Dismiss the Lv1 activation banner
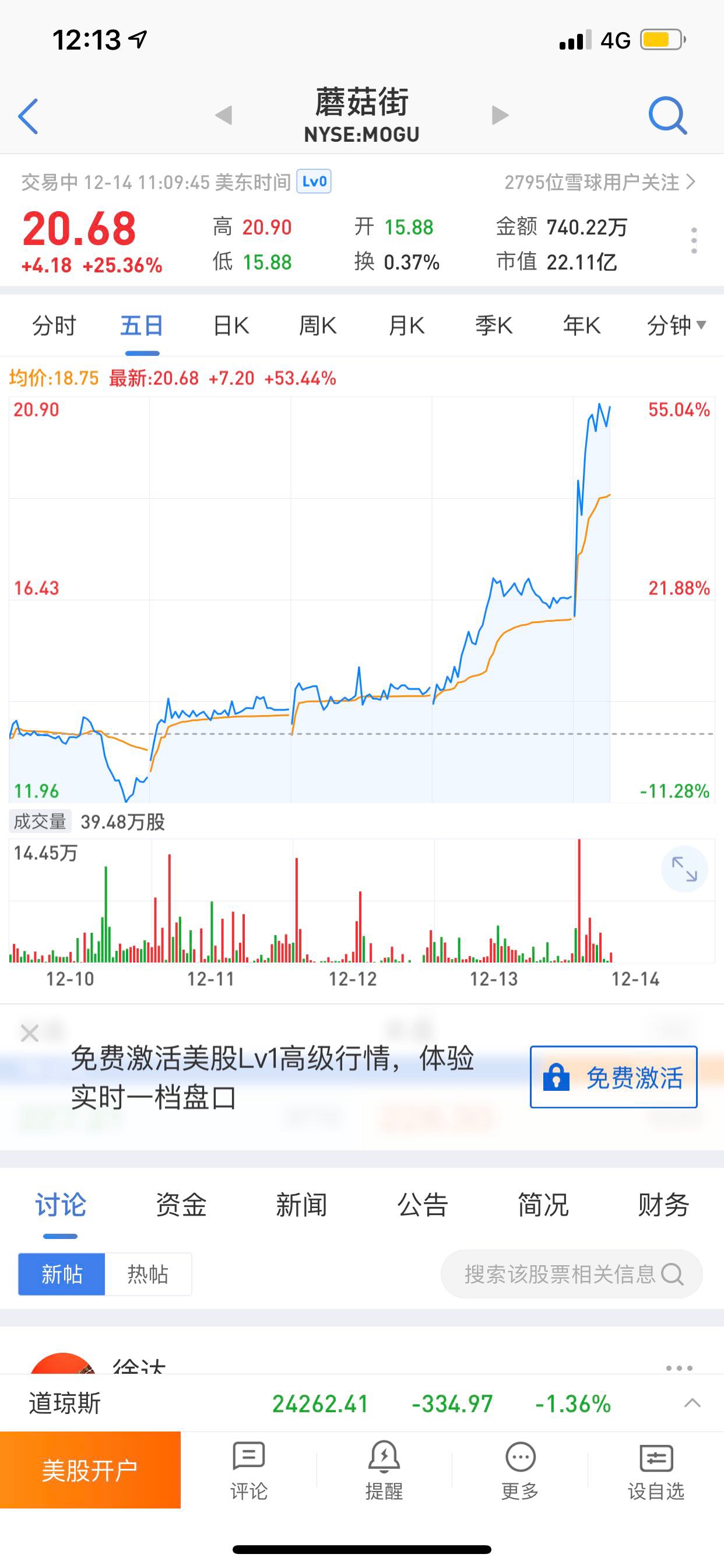 coord(29,1033)
